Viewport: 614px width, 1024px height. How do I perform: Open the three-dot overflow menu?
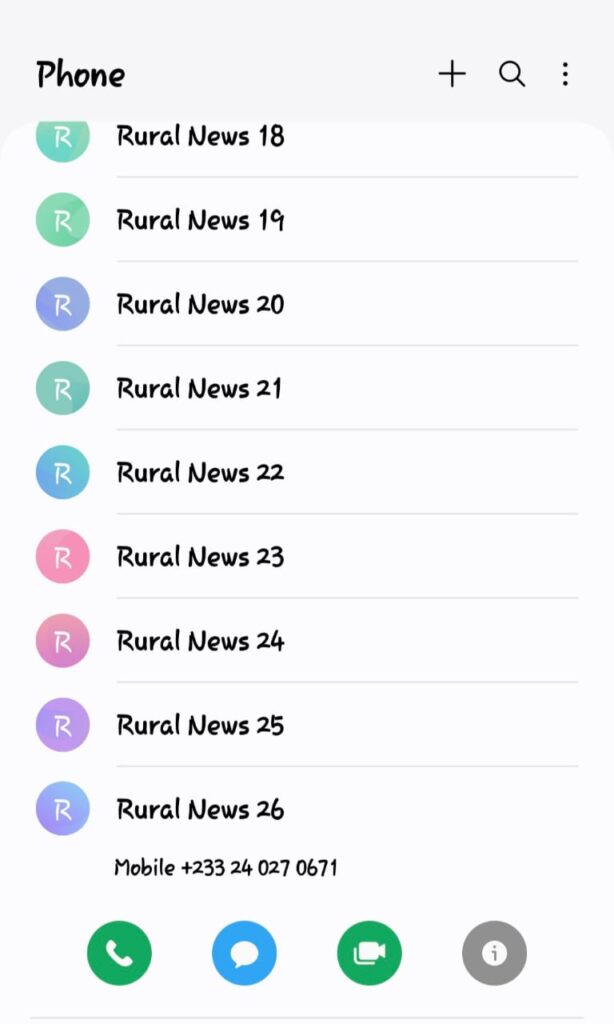(565, 74)
